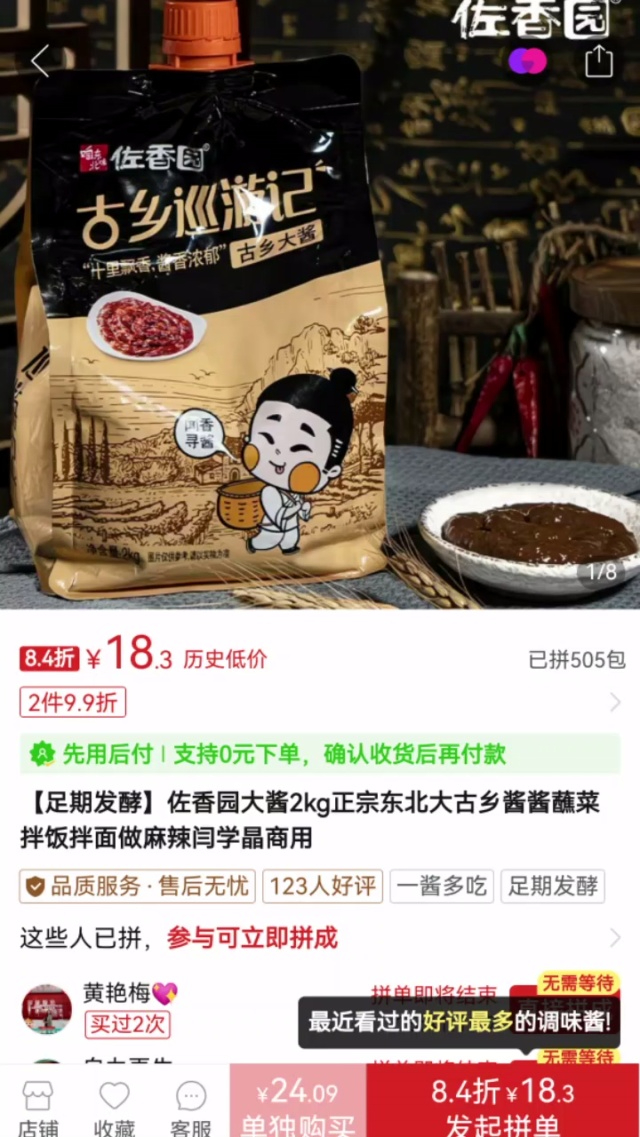View 品质服务·售后无忧 guarantee details
Screen dimensions: 640x1137
(x=138, y=885)
